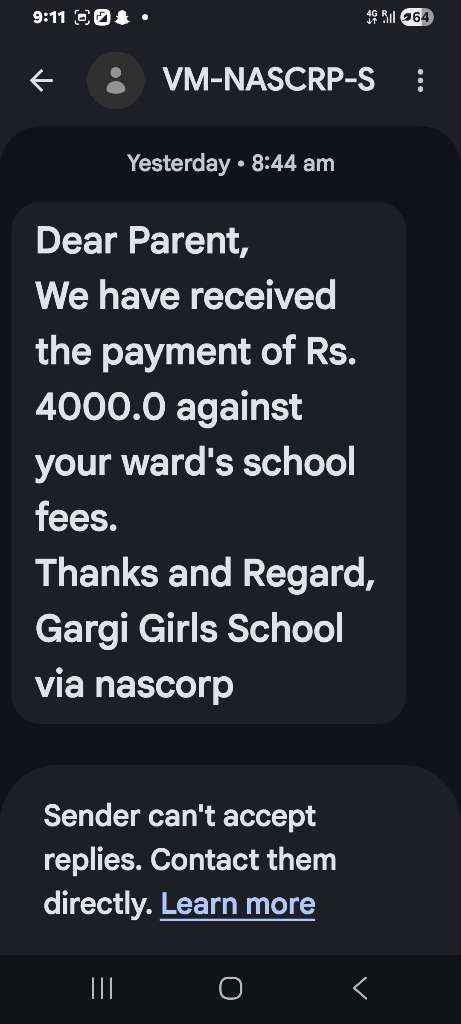Tap the system home button
Screen dimensions: 461x1024
pyautogui.click(x=230, y=988)
